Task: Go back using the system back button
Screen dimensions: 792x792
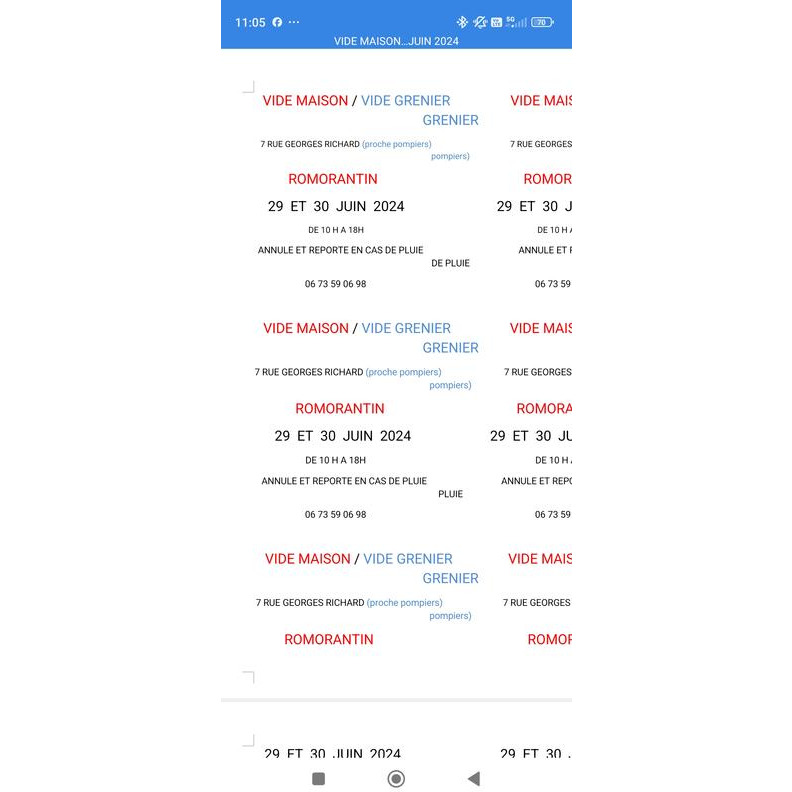Action: [474, 779]
